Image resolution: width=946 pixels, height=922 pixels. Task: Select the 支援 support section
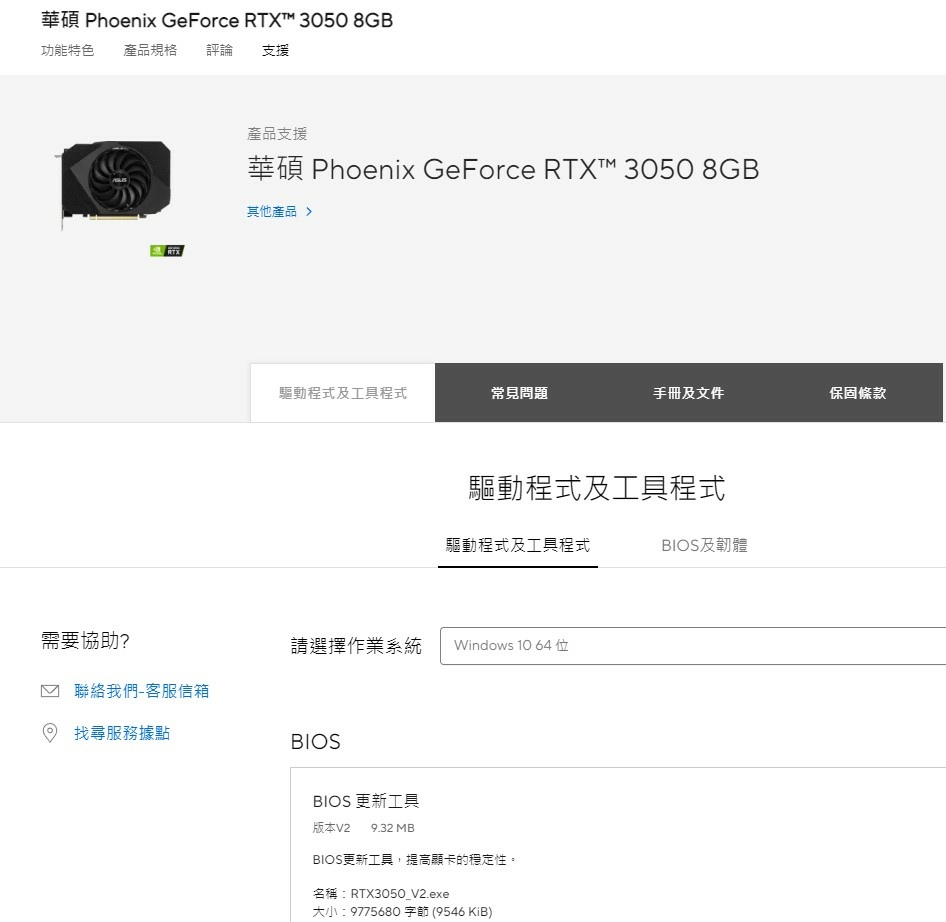click(x=275, y=50)
